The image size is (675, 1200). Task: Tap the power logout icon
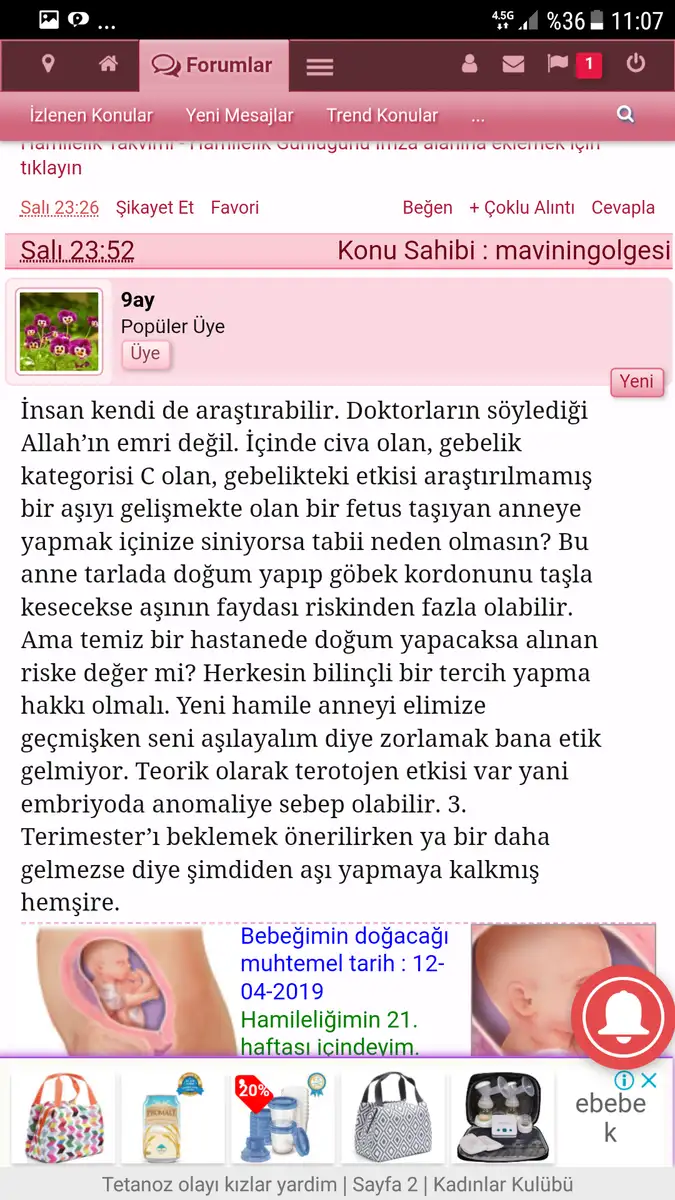tap(635, 65)
